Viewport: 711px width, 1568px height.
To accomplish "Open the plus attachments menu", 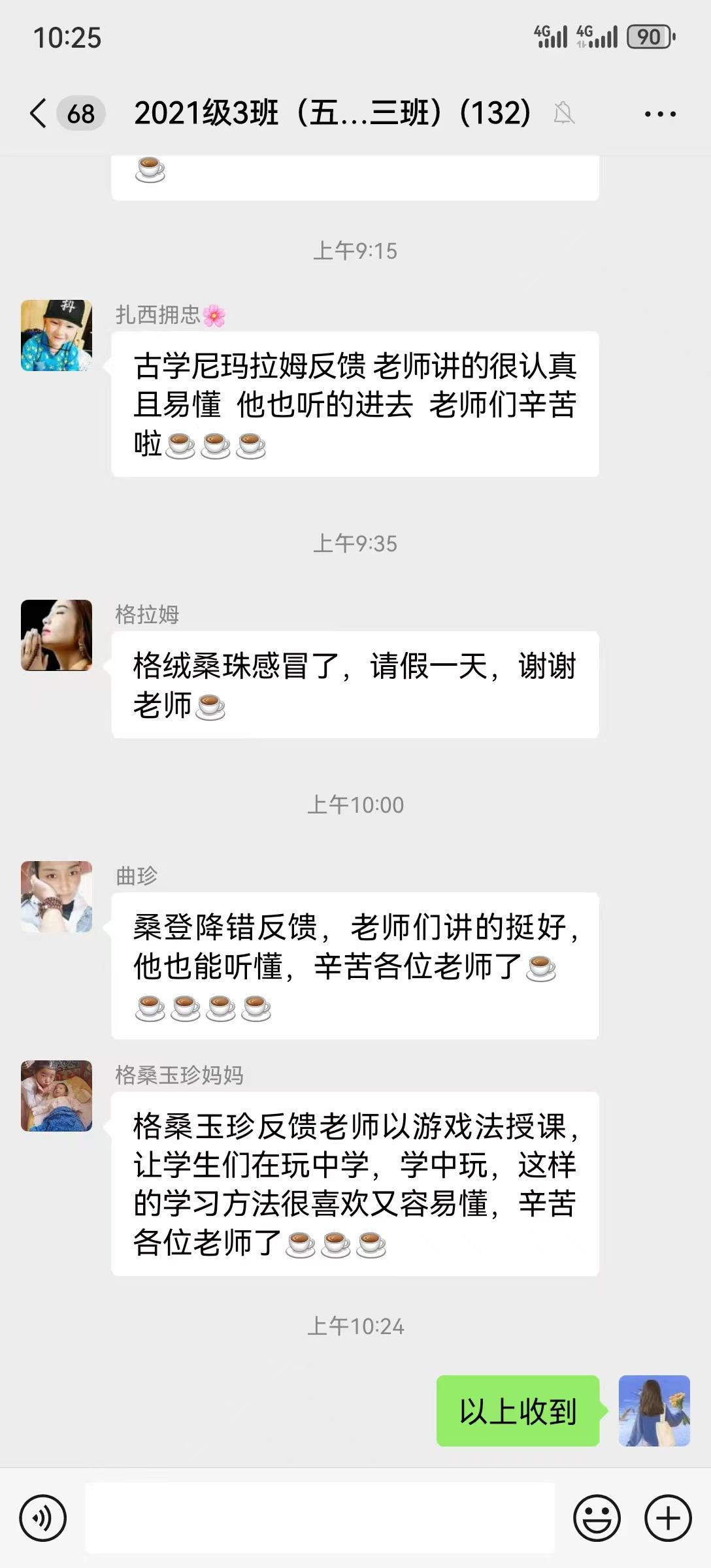I will (667, 1518).
